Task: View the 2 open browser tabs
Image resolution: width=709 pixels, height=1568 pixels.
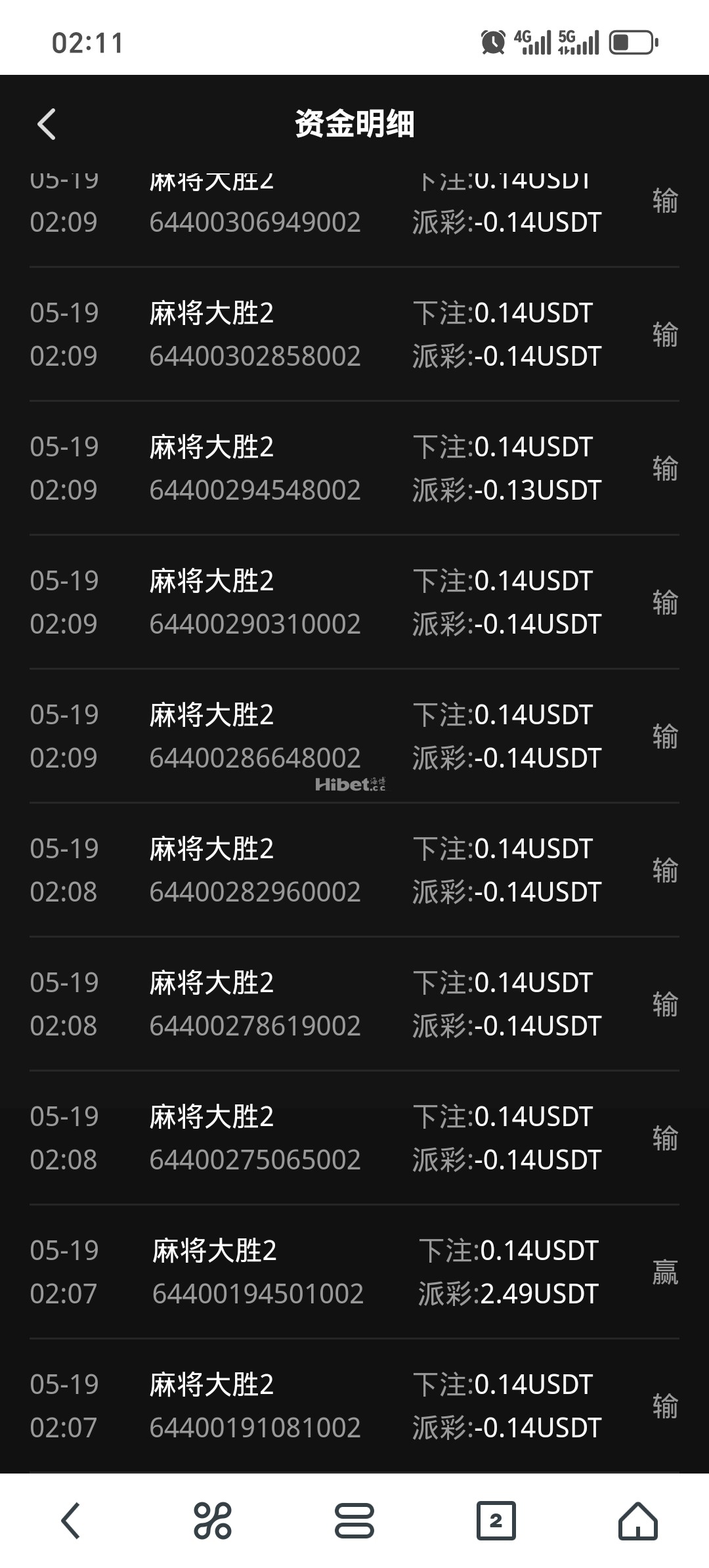Action: tap(496, 1521)
